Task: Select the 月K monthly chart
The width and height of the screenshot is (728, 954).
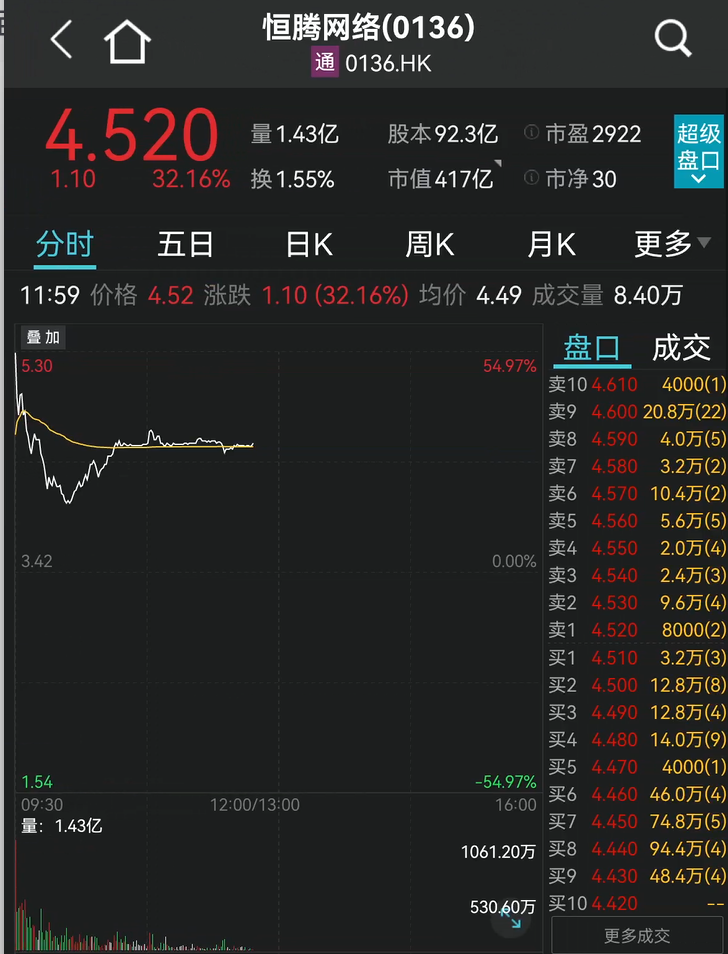Action: point(550,243)
